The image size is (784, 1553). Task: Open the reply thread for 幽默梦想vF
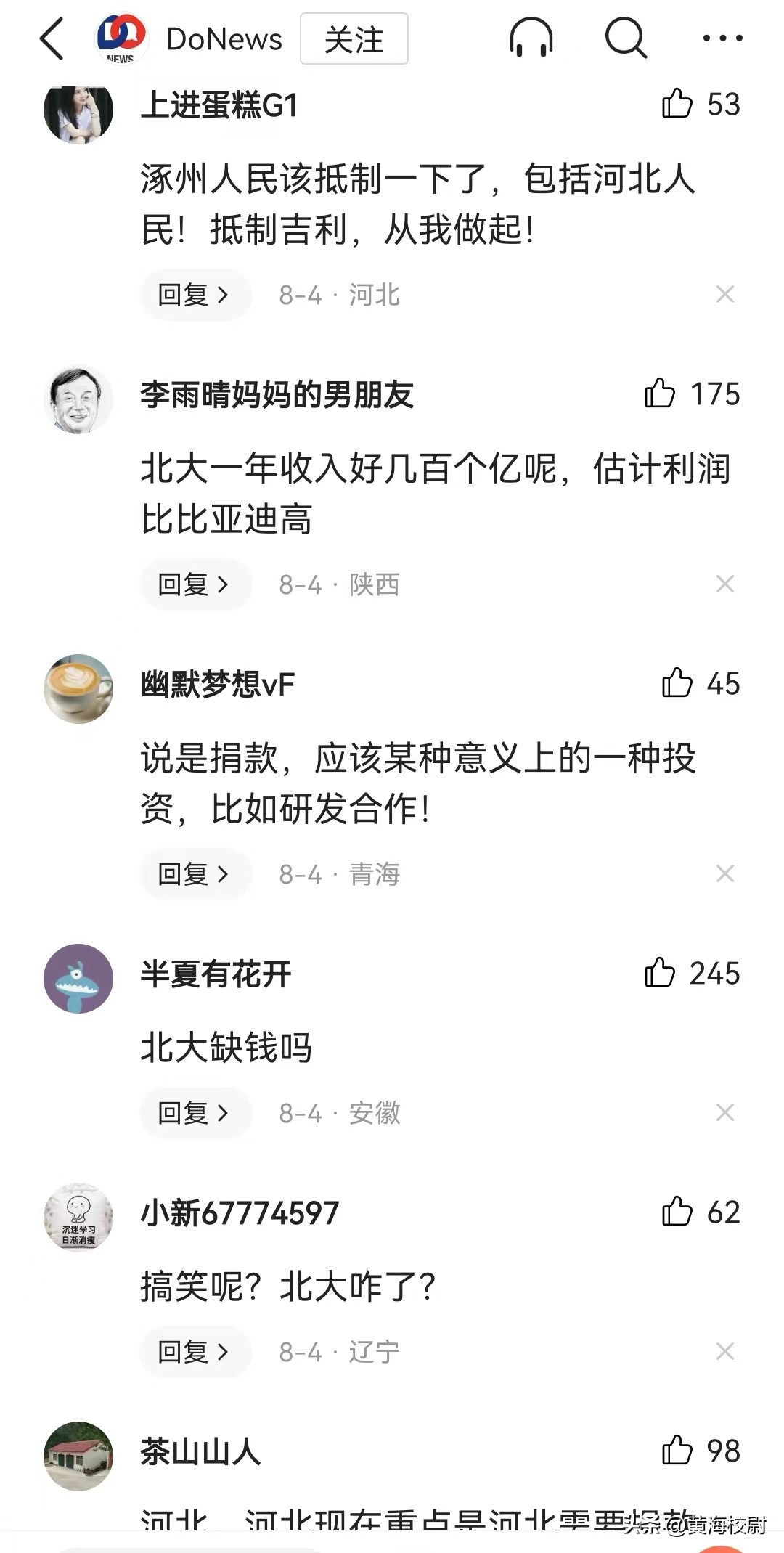195,873
